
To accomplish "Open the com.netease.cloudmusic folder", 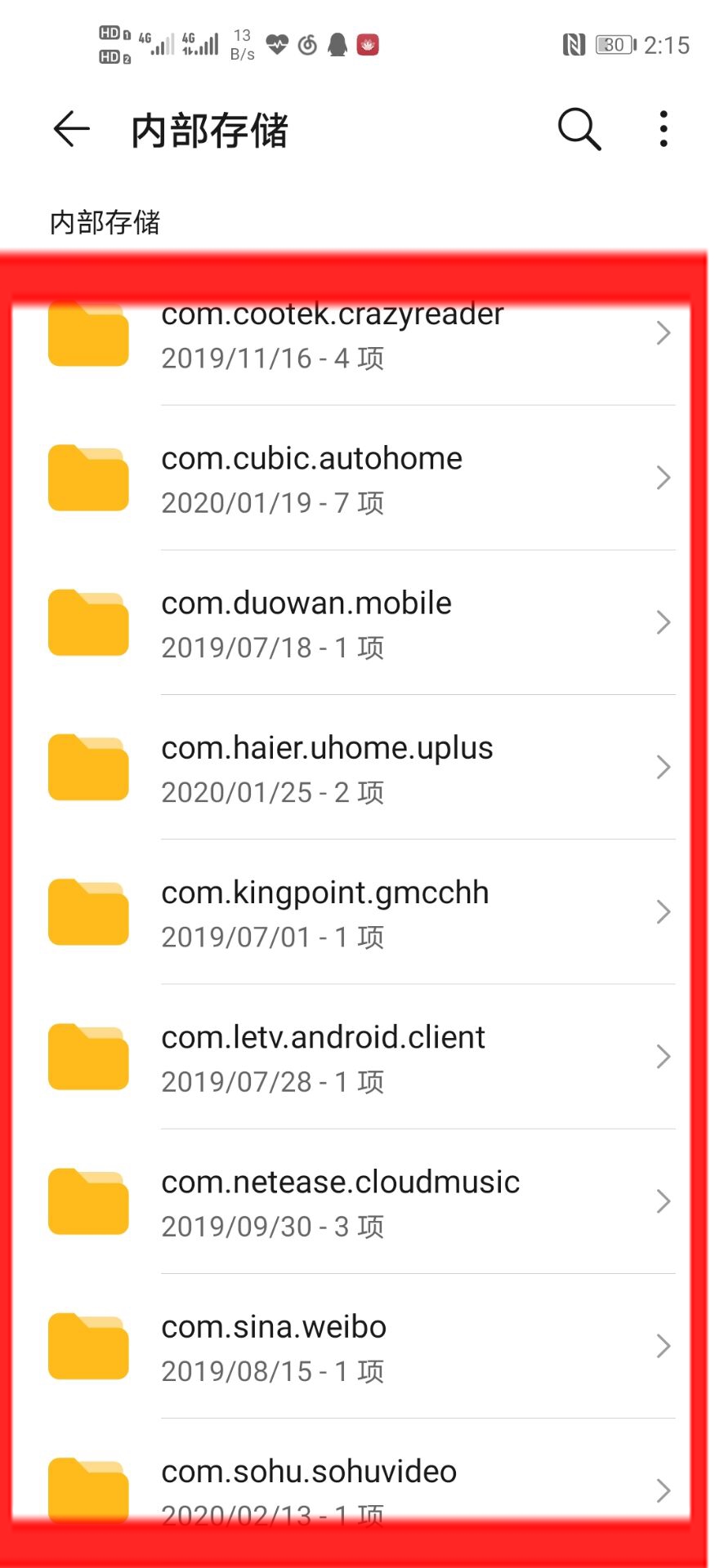I will [360, 1201].
